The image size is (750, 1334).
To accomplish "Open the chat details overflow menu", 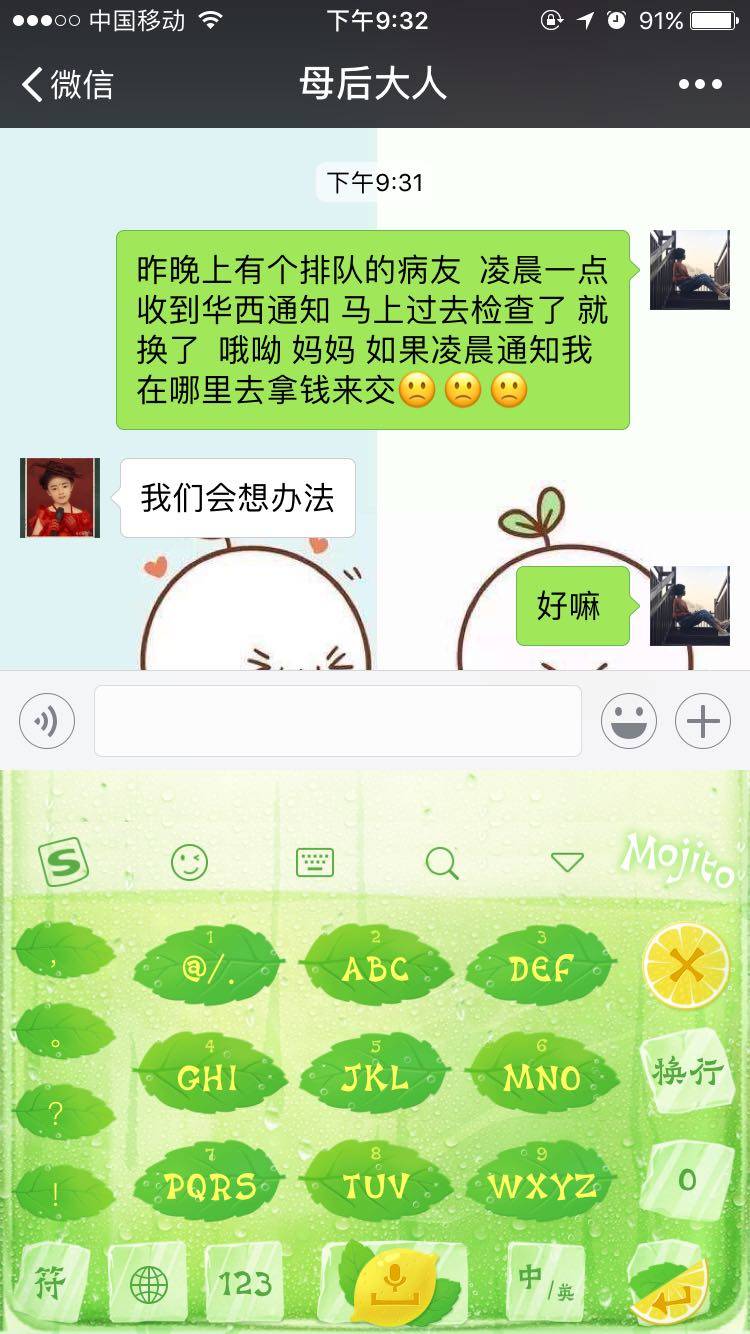I will coord(699,85).
